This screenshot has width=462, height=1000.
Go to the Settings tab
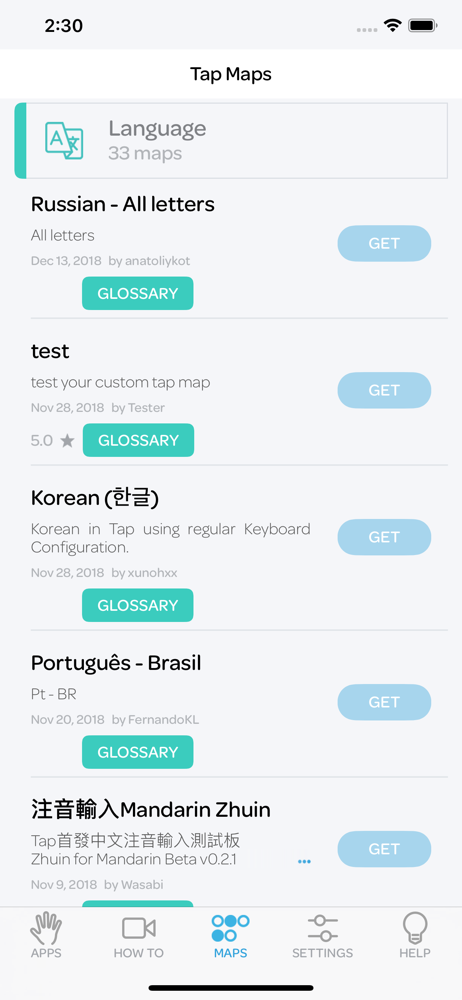pyautogui.click(x=322, y=936)
